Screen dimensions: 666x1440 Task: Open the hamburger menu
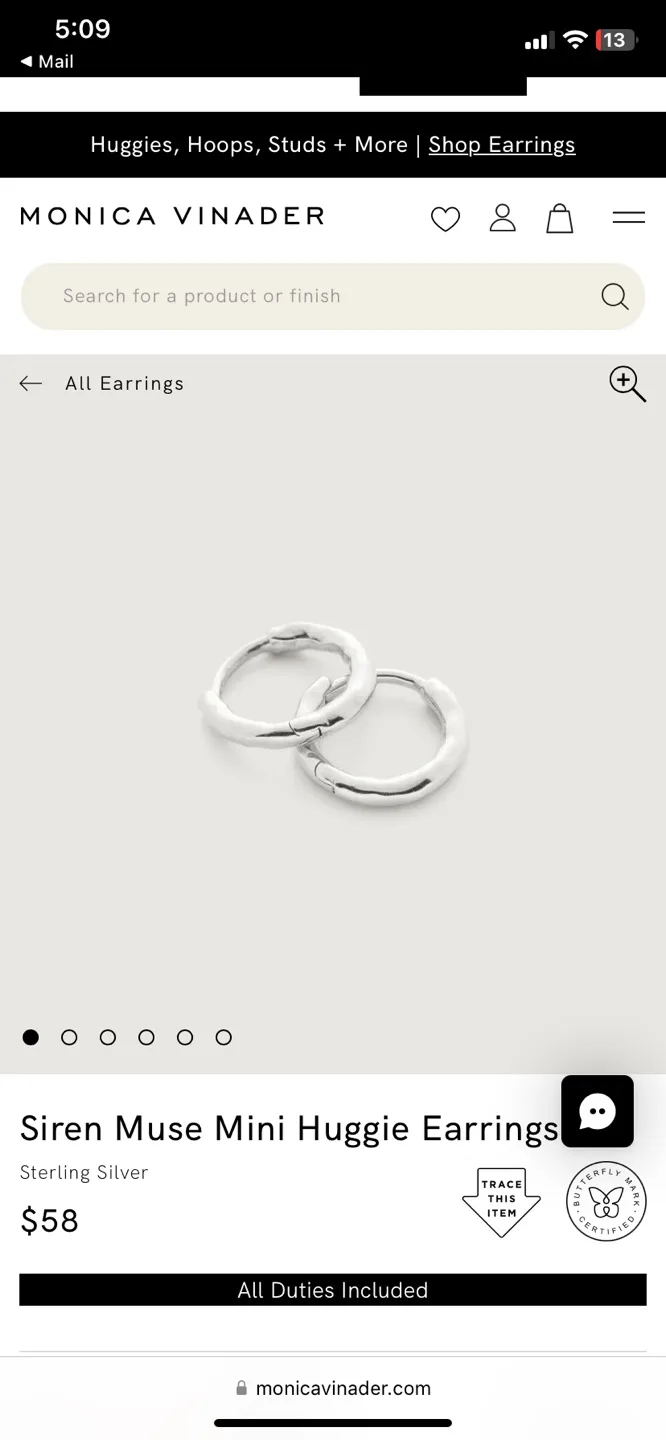pos(628,217)
